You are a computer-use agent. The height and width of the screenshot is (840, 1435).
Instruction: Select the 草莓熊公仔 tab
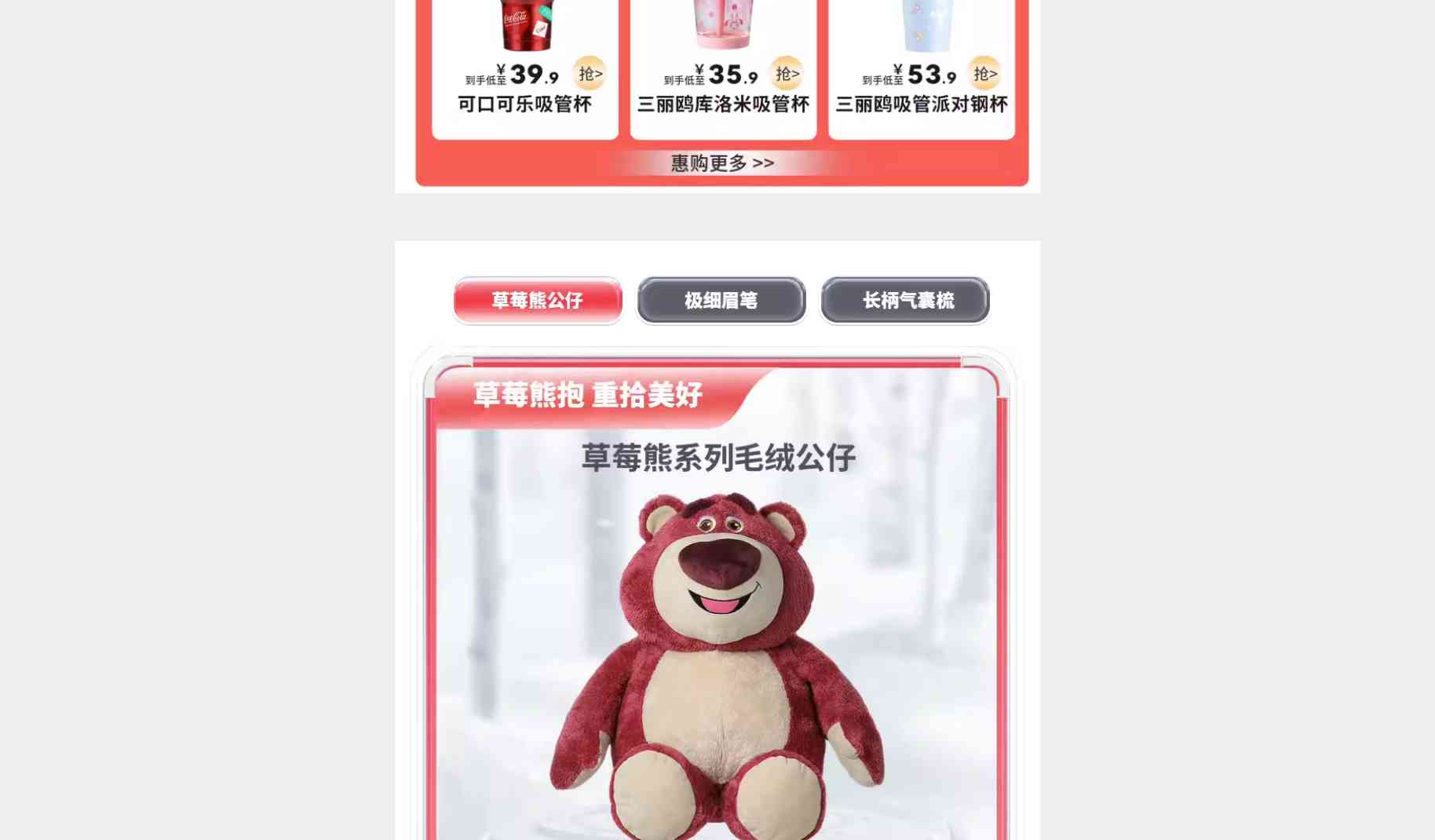tap(538, 301)
